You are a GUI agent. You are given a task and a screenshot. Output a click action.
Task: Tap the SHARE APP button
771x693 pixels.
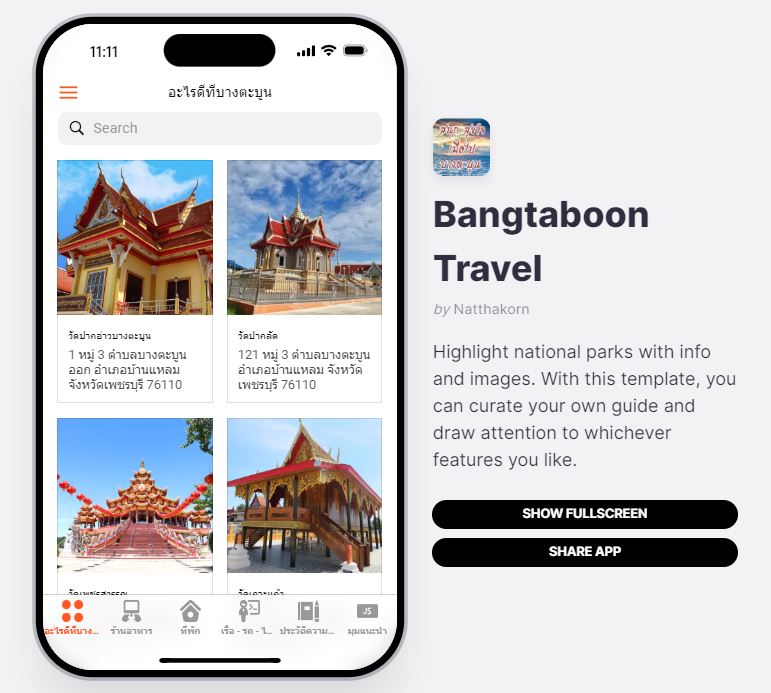(584, 552)
